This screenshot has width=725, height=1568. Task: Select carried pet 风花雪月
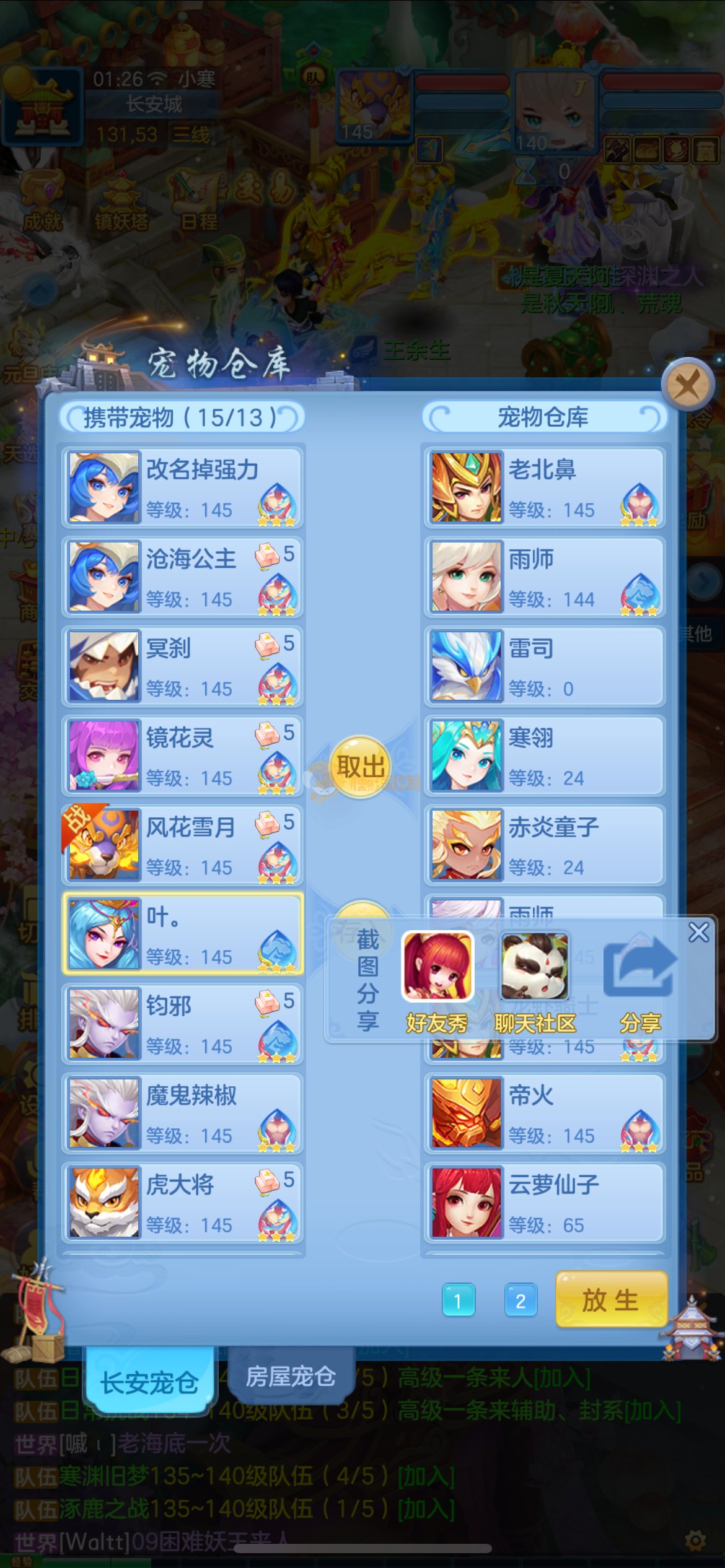coord(182,845)
